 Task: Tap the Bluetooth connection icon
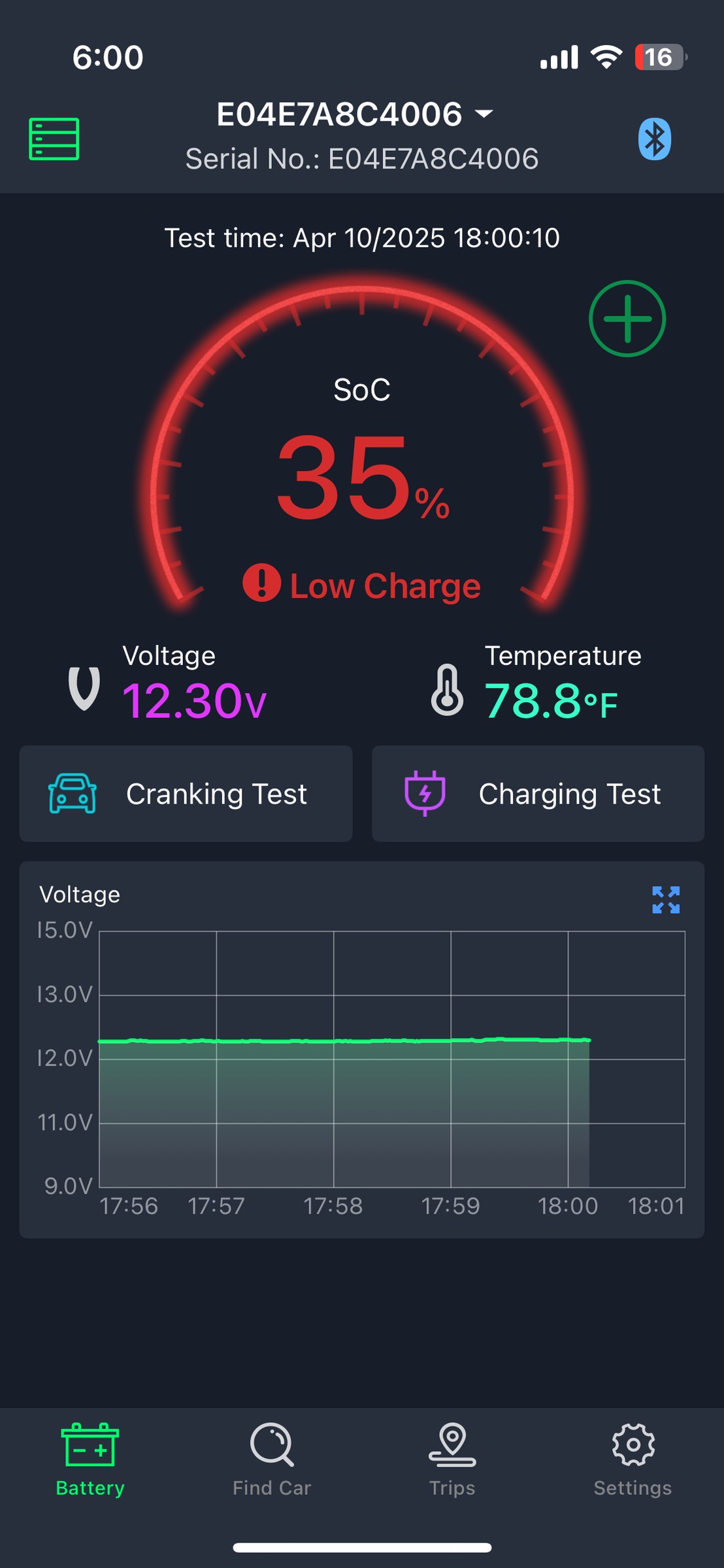click(x=654, y=139)
